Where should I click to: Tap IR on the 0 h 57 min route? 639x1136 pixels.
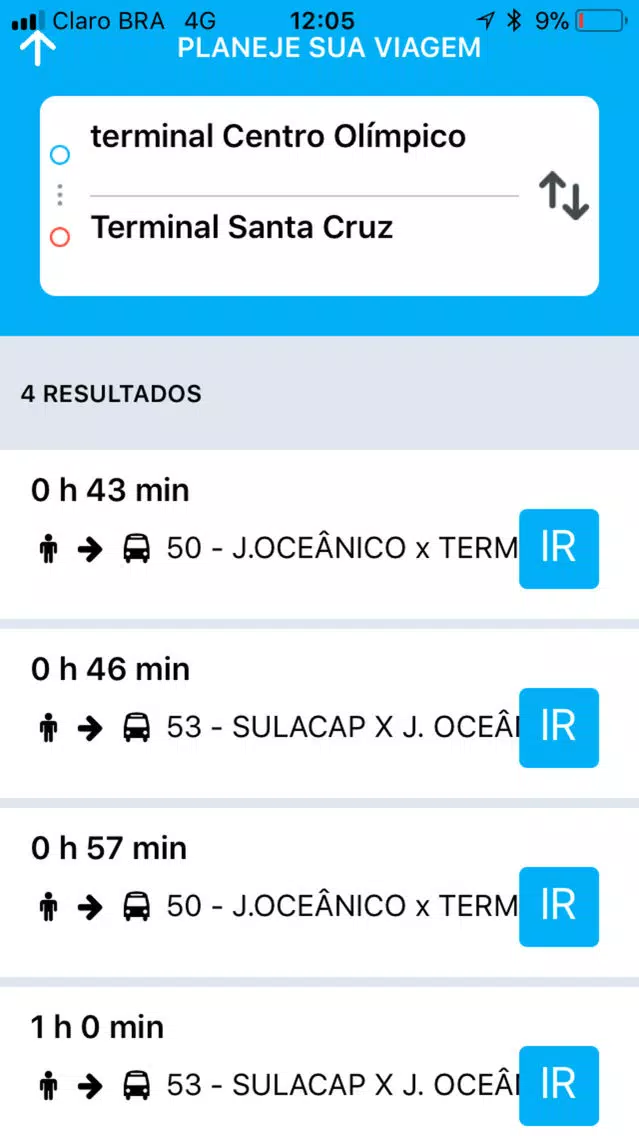tap(559, 906)
